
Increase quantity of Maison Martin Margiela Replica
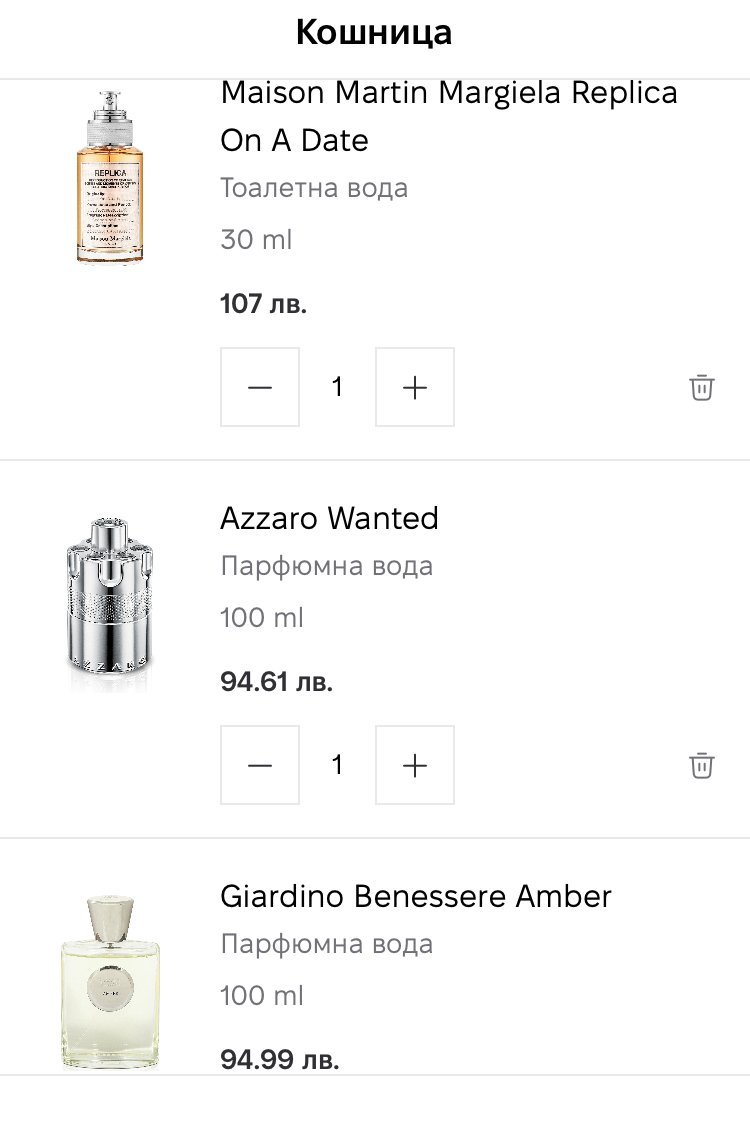(414, 387)
